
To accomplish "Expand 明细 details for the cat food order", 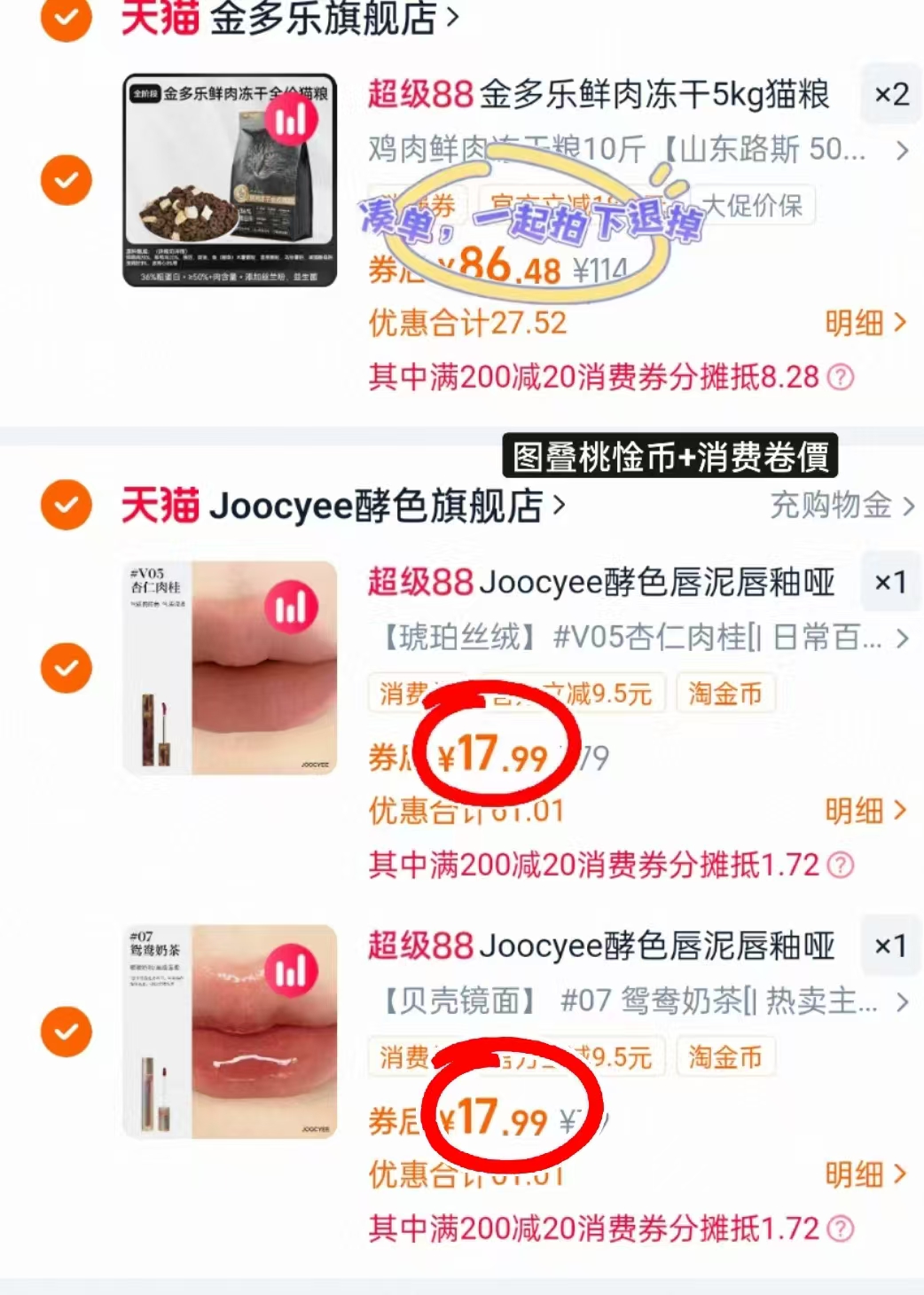I will (x=854, y=324).
